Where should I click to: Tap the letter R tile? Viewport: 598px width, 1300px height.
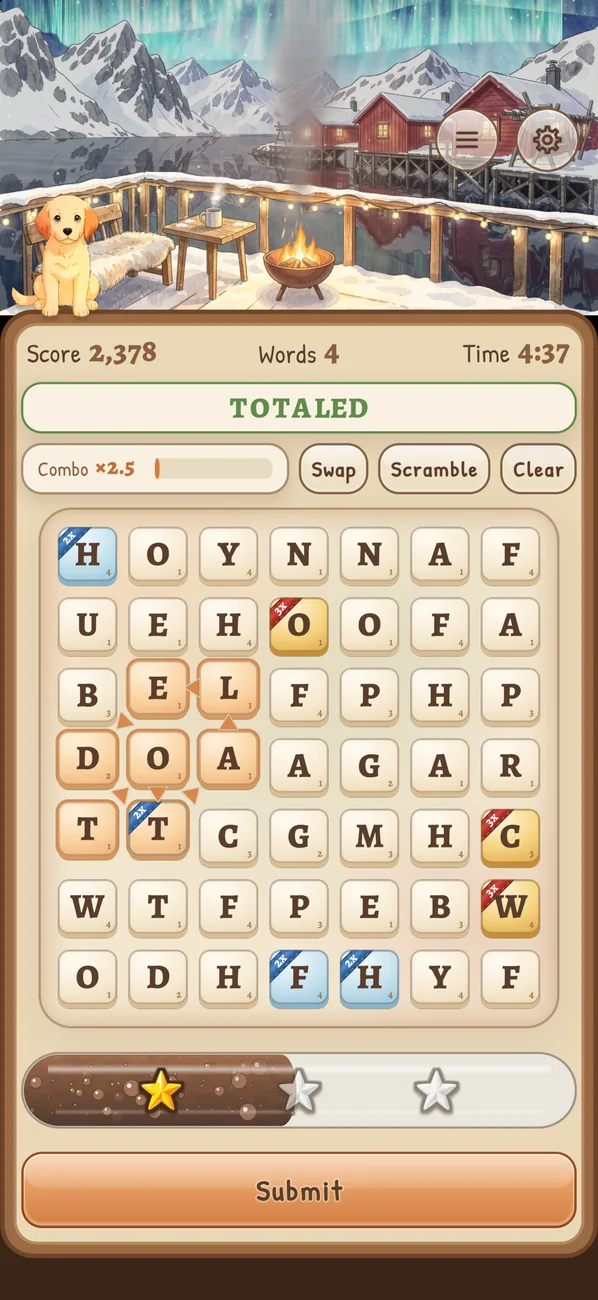point(510,767)
